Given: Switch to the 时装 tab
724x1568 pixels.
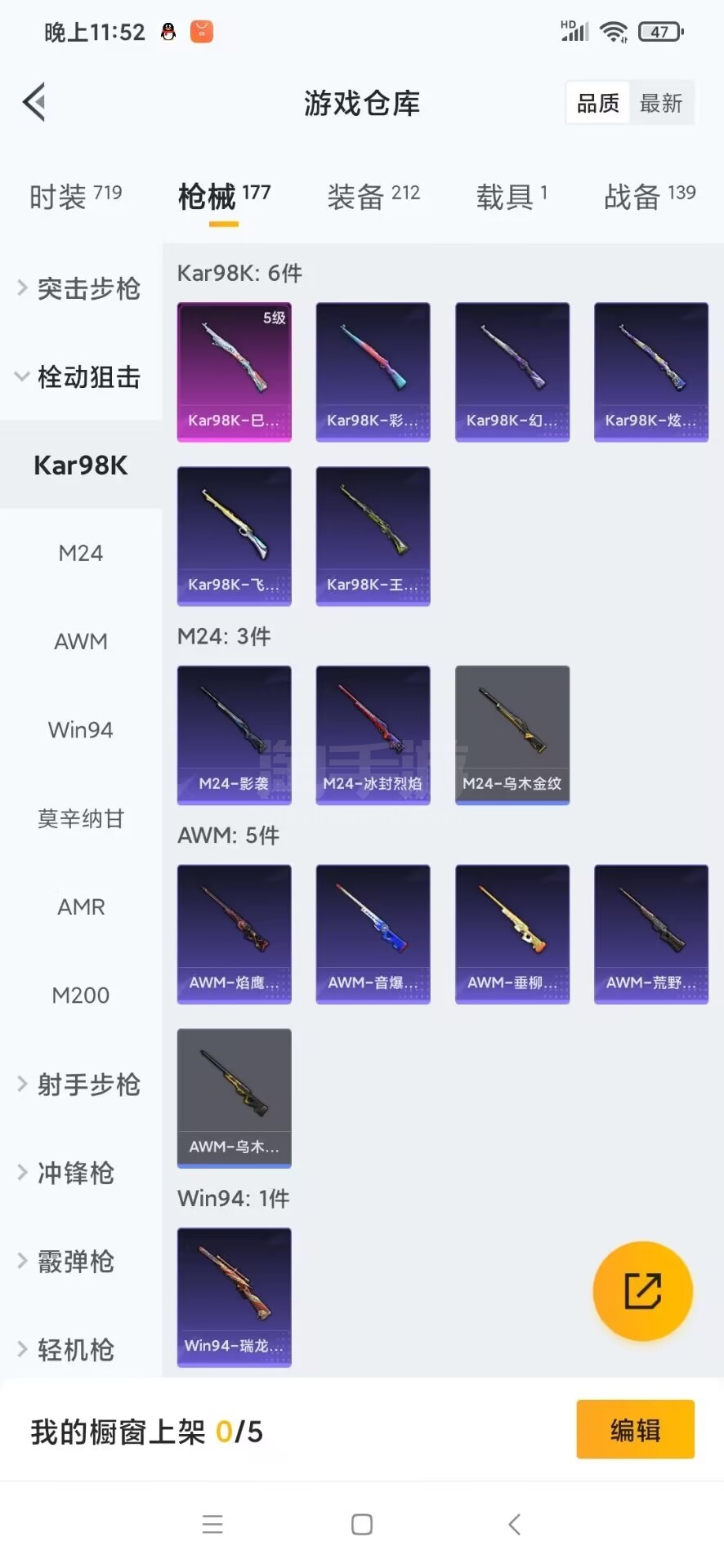Looking at the screenshot, I should click(x=75, y=196).
